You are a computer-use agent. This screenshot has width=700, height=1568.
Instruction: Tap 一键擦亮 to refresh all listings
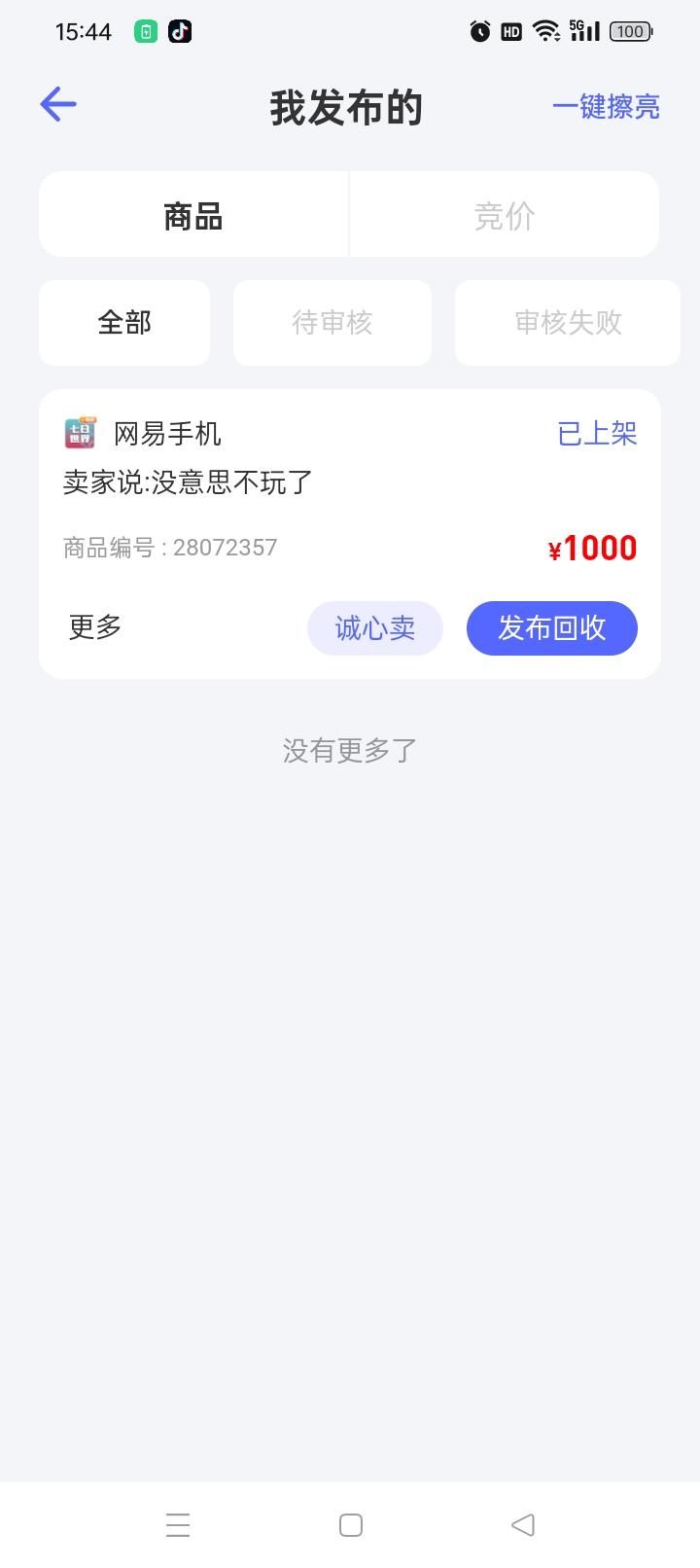pos(606,106)
